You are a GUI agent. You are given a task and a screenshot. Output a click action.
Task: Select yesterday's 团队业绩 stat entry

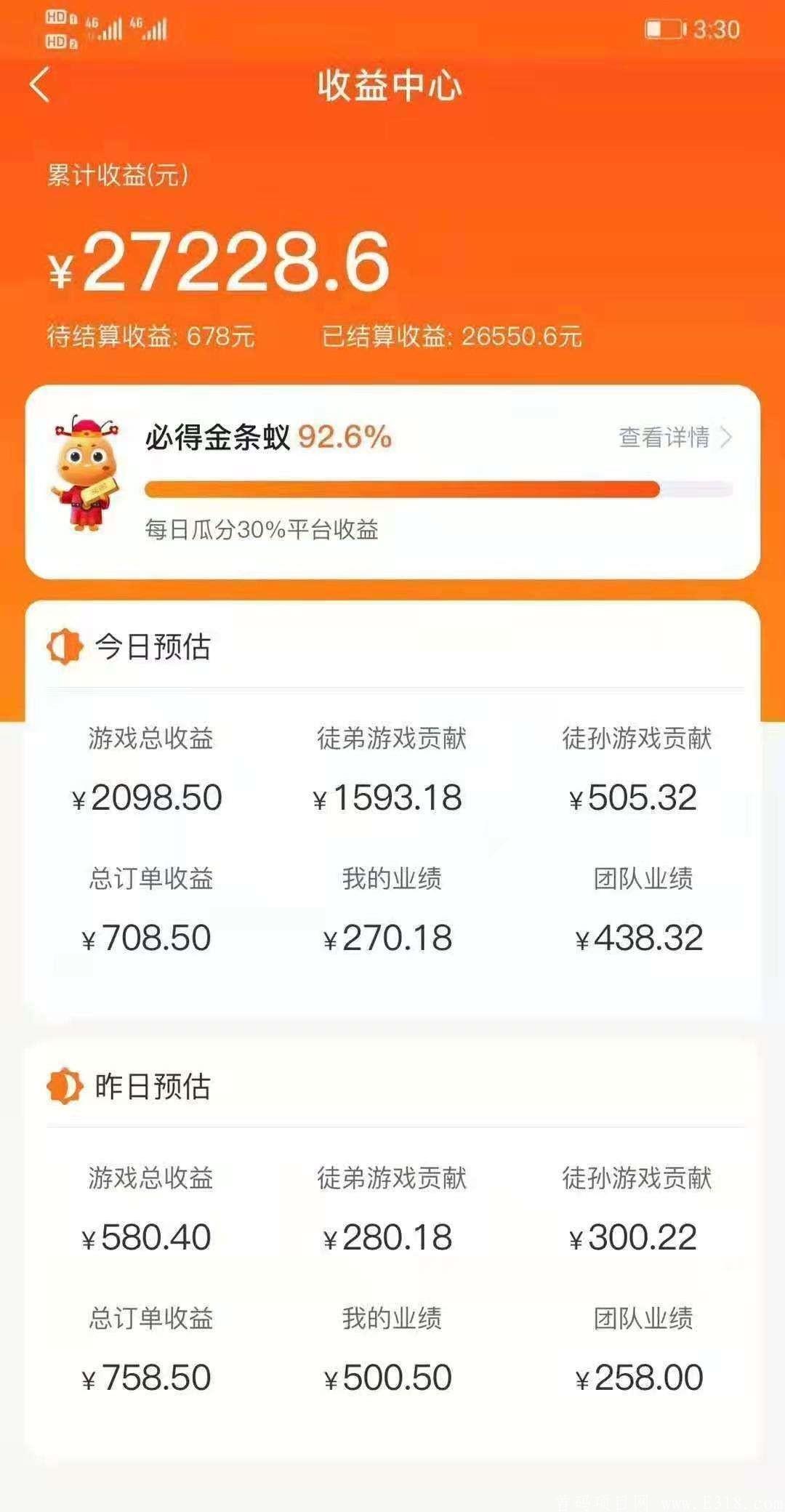click(640, 1376)
